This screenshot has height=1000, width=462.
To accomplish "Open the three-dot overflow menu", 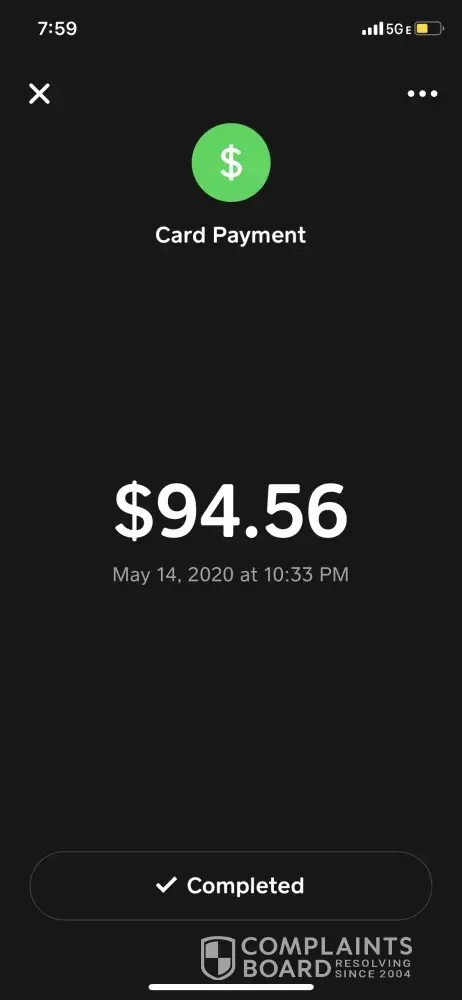I will point(422,94).
